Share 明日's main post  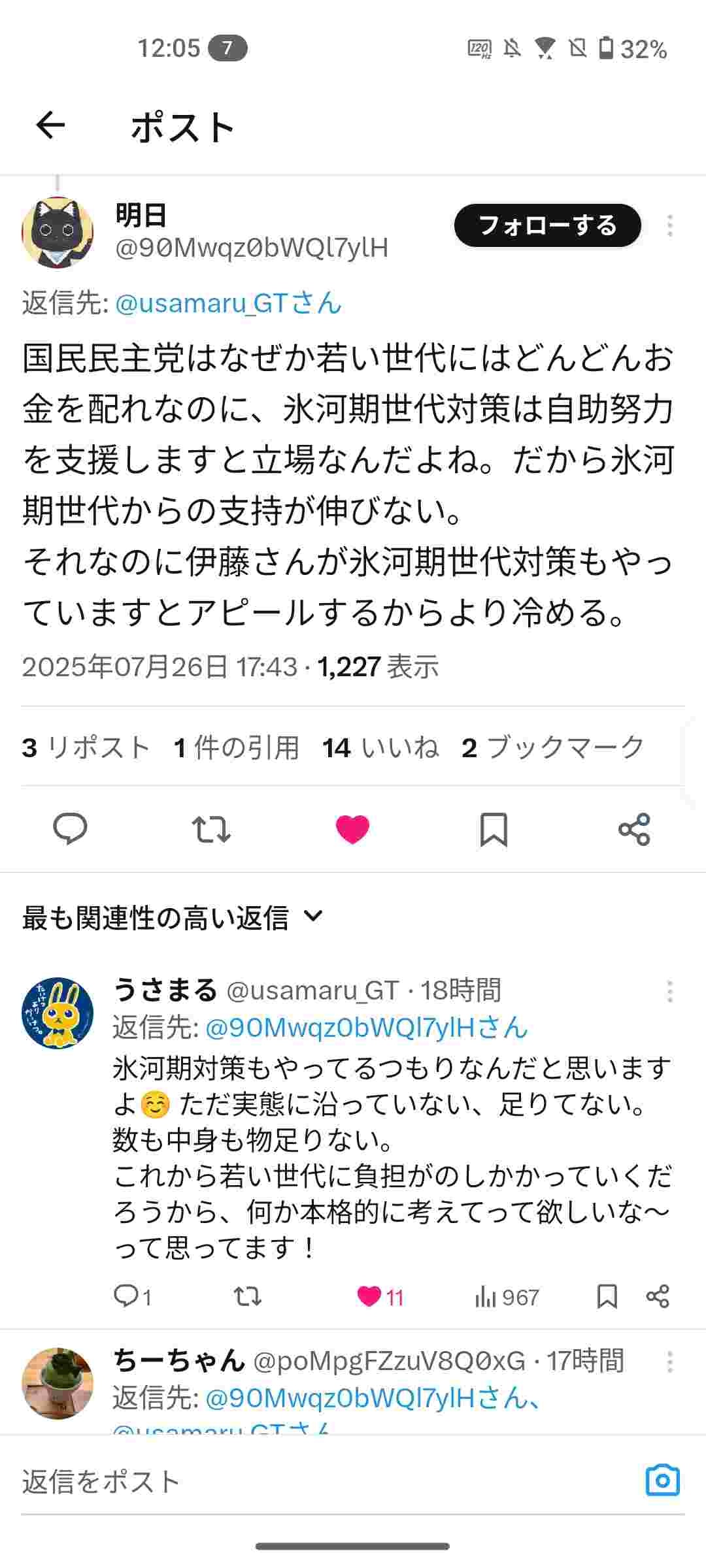point(634,829)
